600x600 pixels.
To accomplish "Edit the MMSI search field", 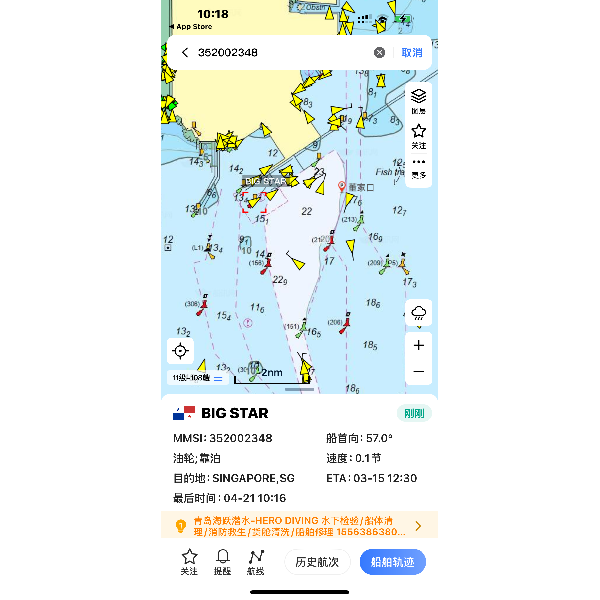I will tap(280, 52).
